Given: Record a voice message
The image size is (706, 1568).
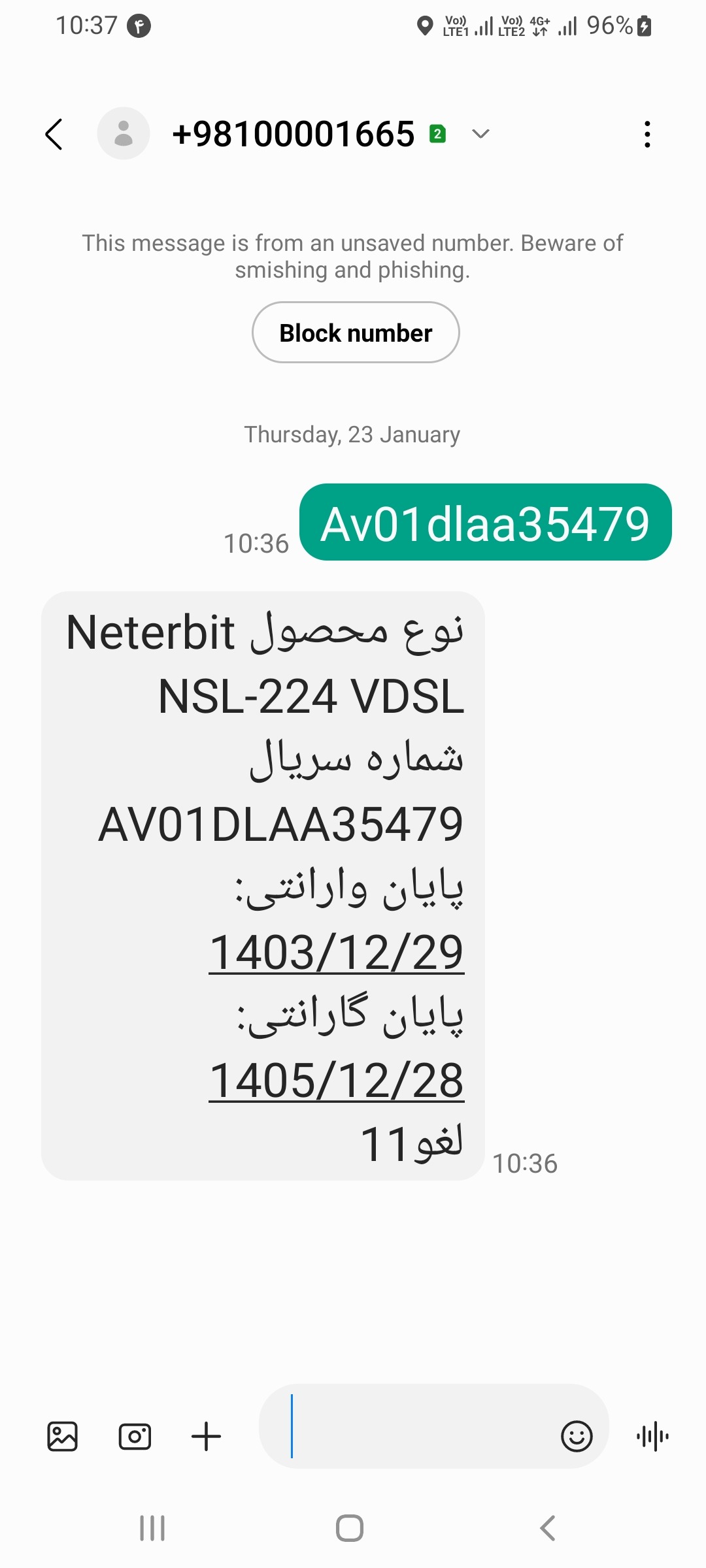Looking at the screenshot, I should (x=652, y=1437).
